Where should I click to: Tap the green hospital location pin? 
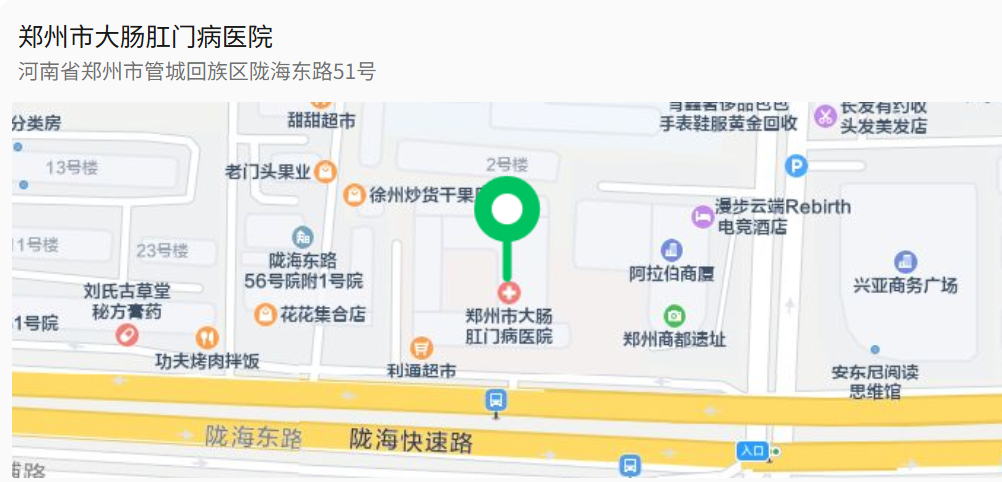[x=507, y=212]
